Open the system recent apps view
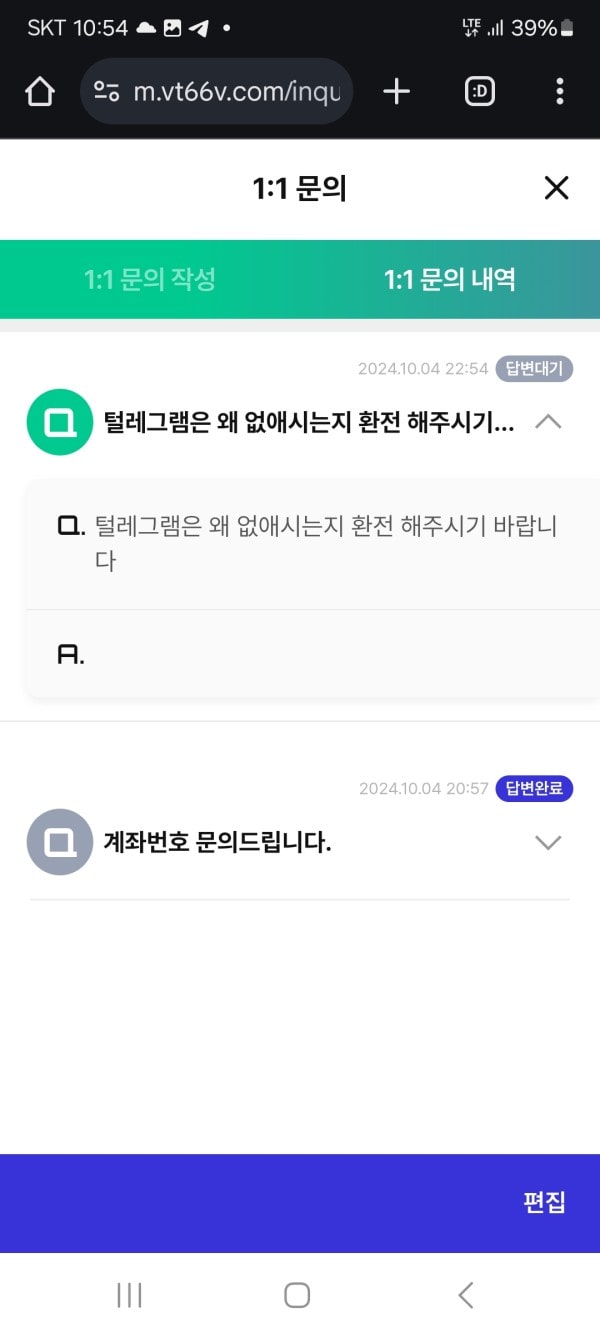Viewport: 600px width, 1333px height. pyautogui.click(x=130, y=1295)
